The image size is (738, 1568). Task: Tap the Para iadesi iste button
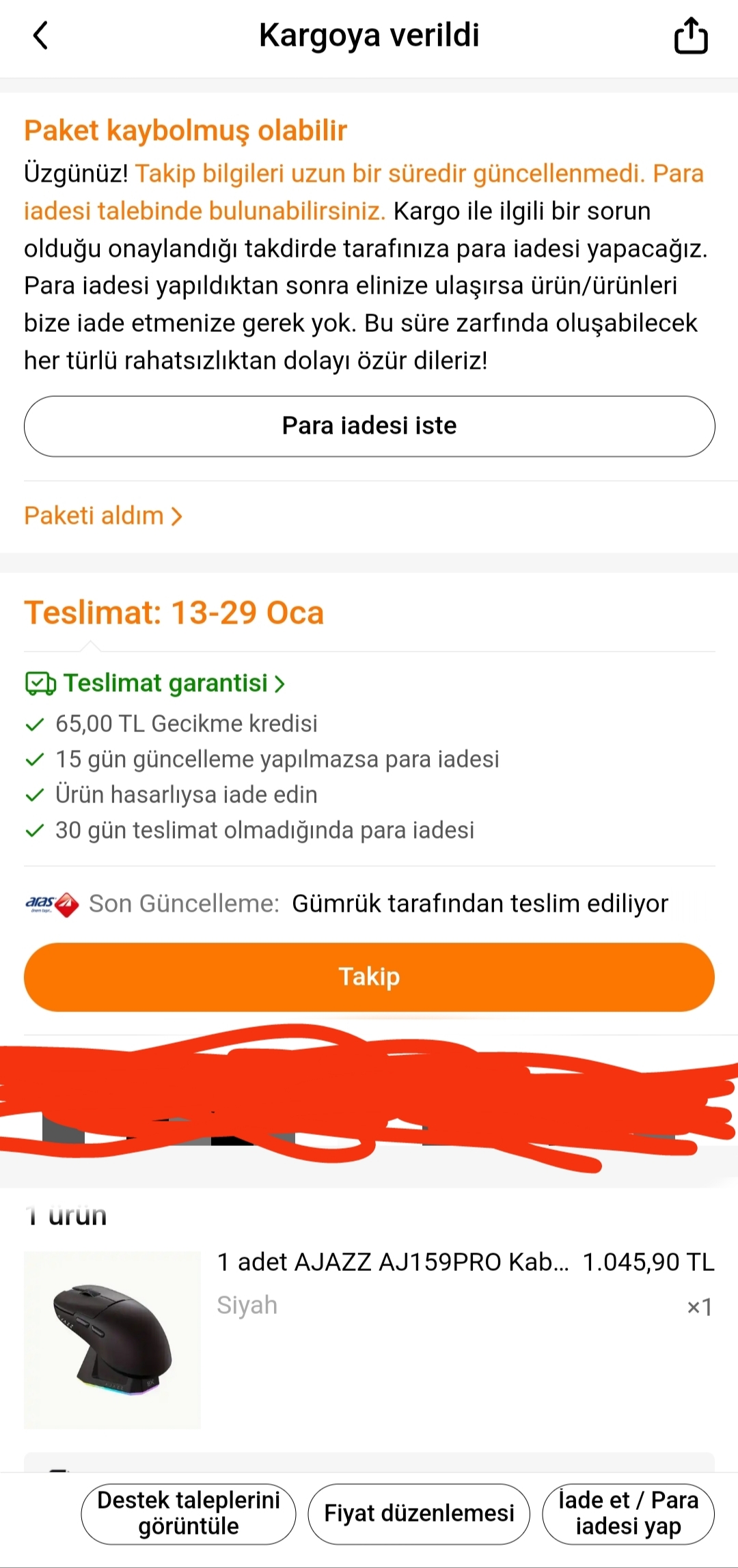click(x=369, y=426)
